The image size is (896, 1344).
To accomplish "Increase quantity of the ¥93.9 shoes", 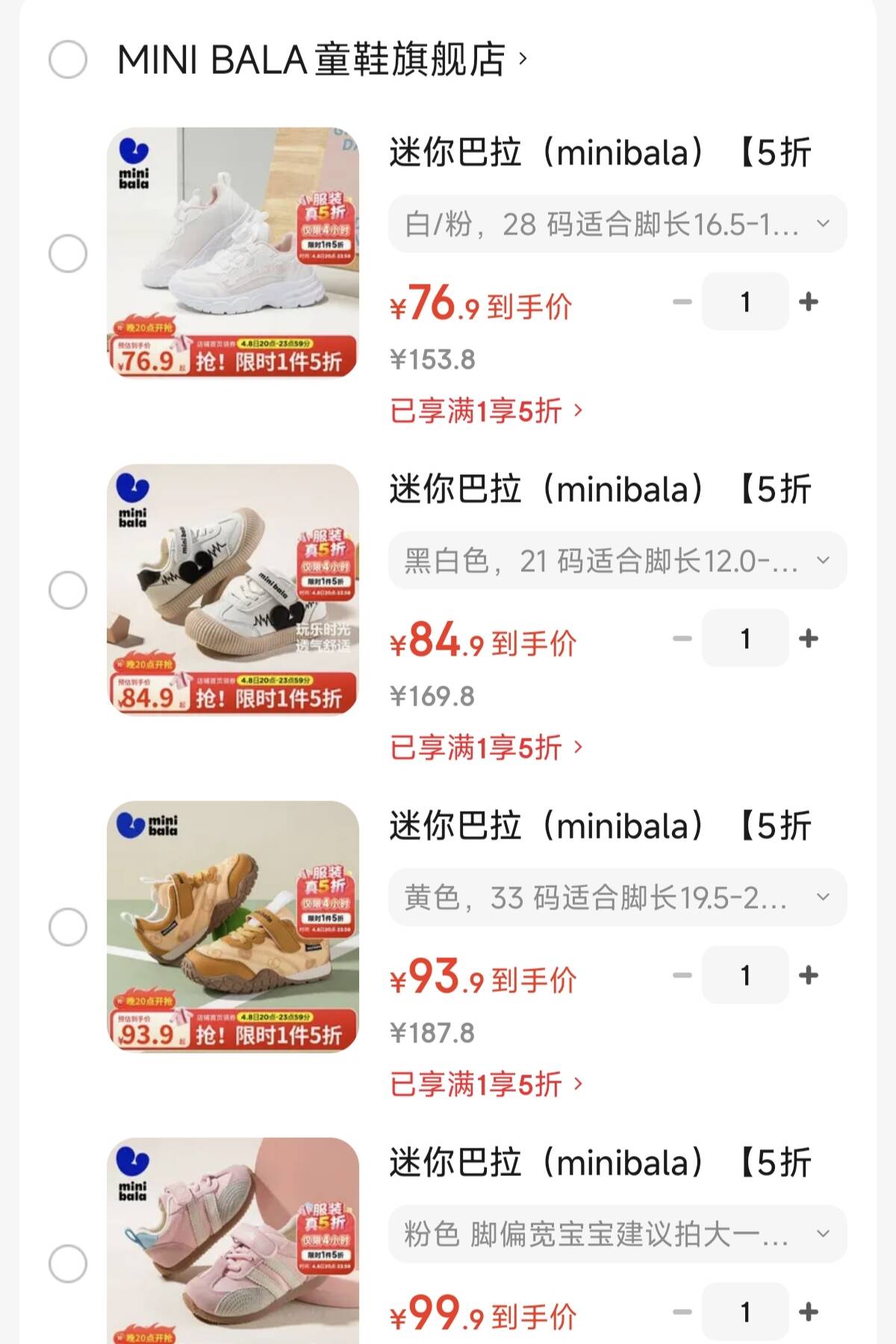I will pos(809,976).
